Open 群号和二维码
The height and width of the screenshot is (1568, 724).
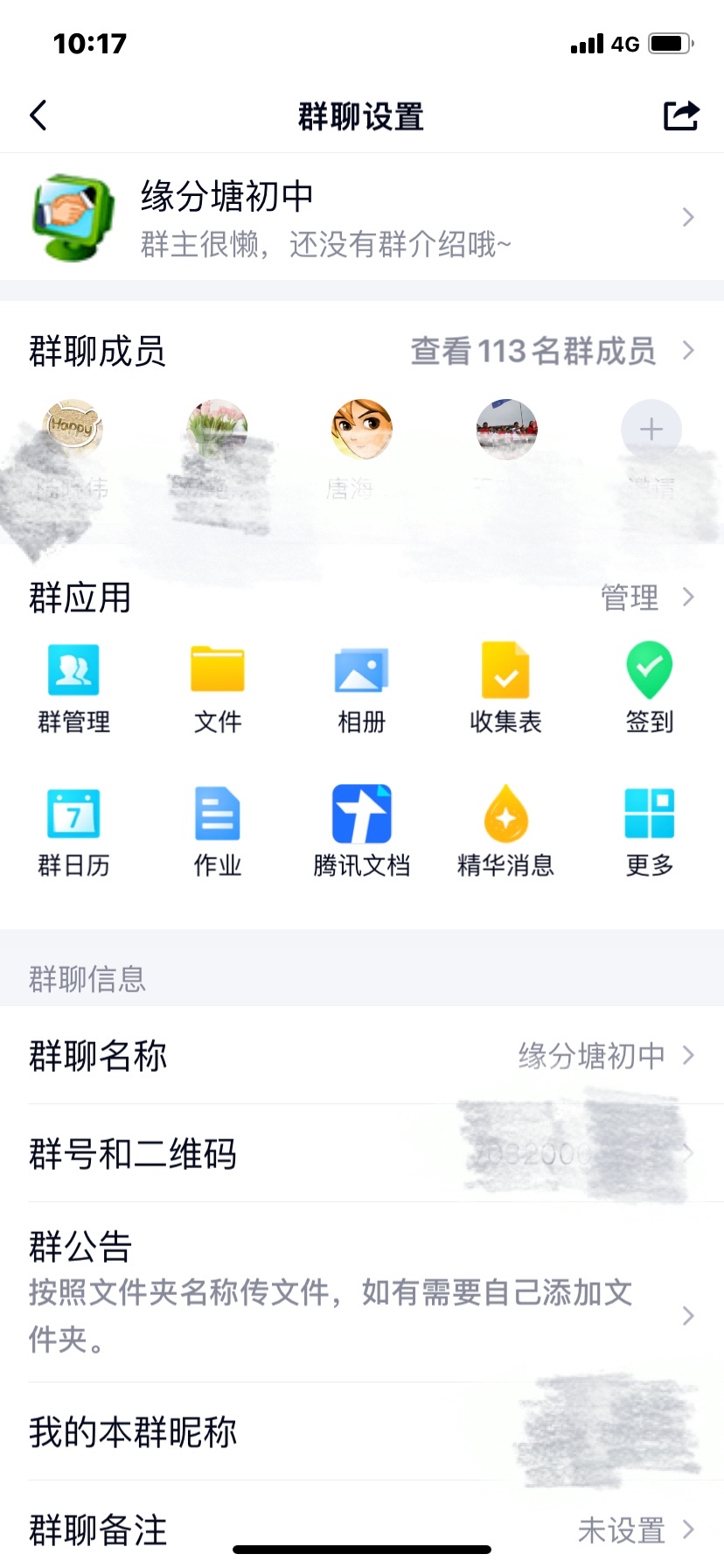click(x=362, y=1154)
